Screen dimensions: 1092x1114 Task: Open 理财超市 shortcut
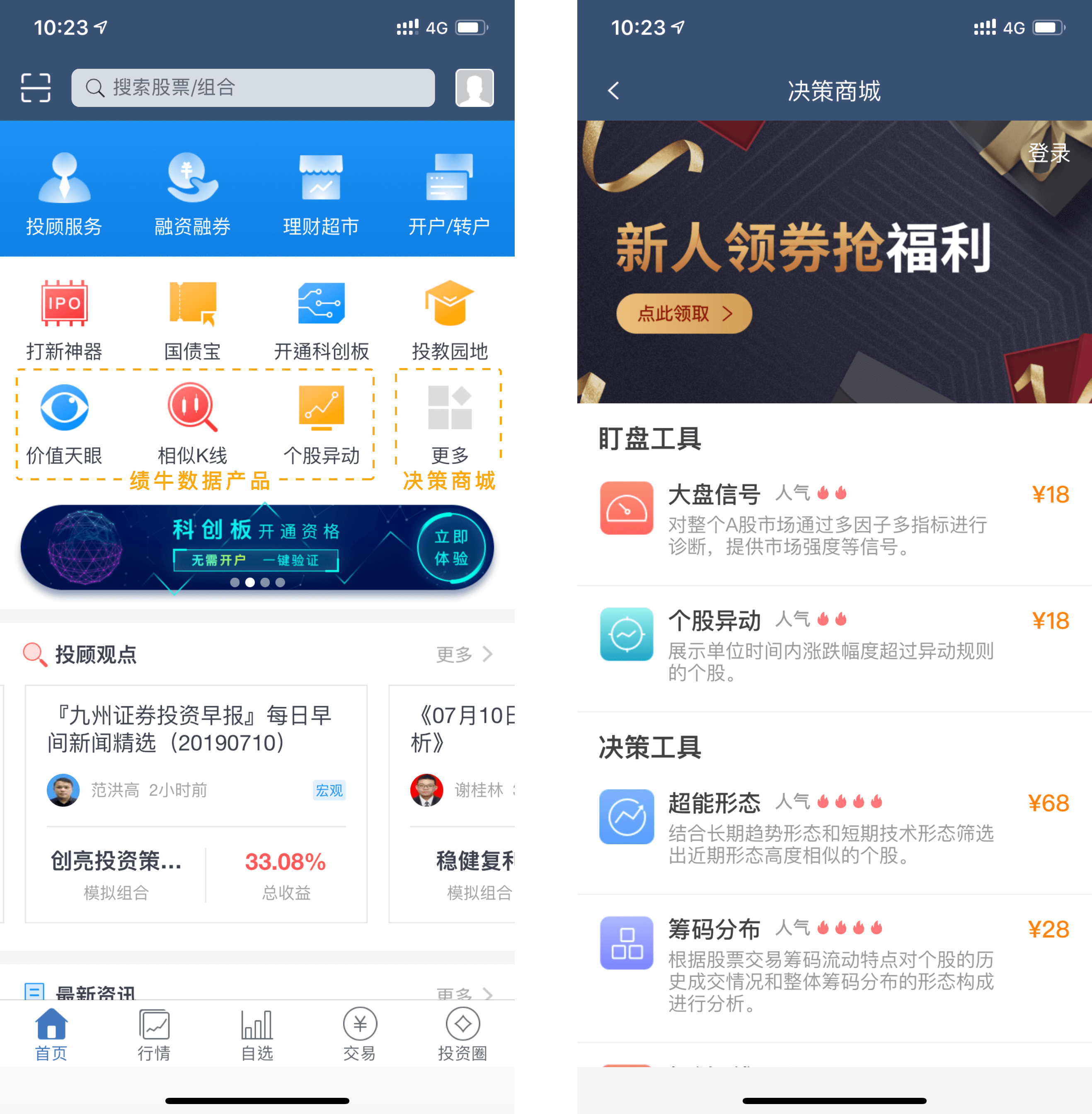pyautogui.click(x=321, y=194)
